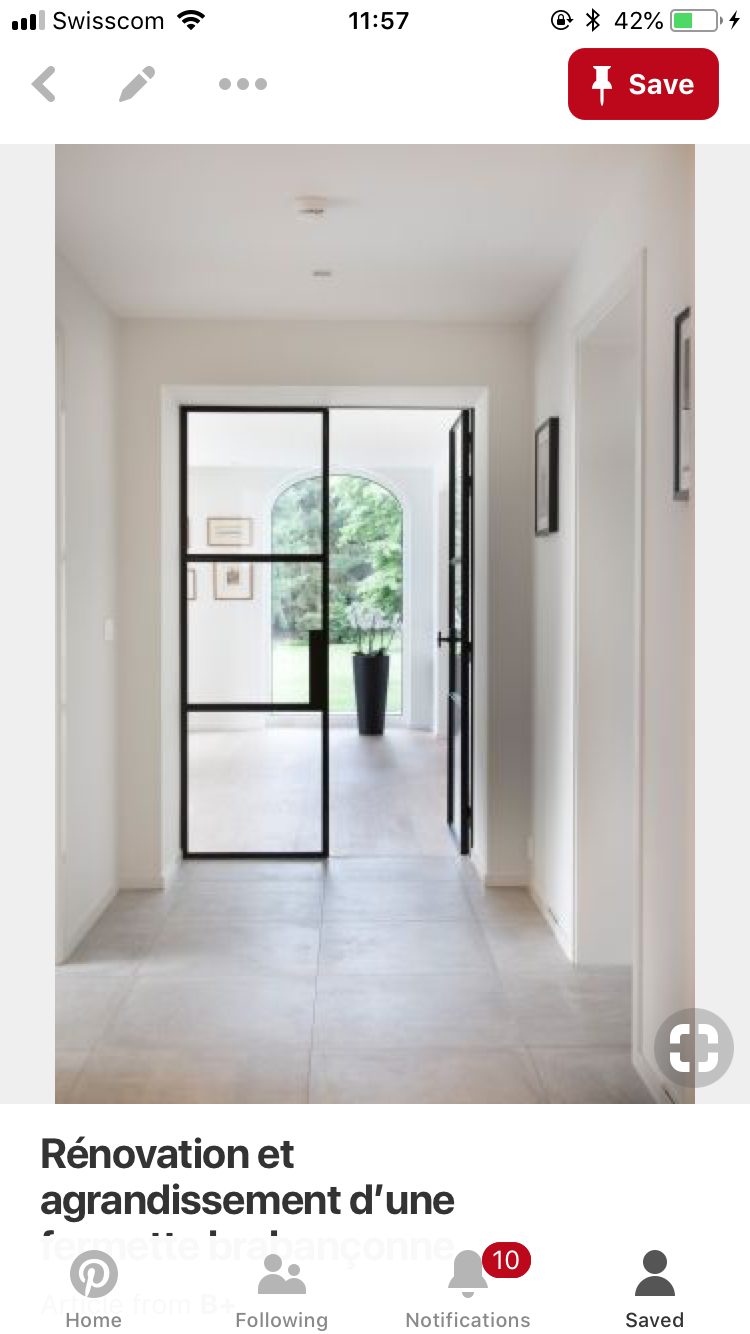
Task: Switch to the Home tab
Action: tap(94, 1291)
